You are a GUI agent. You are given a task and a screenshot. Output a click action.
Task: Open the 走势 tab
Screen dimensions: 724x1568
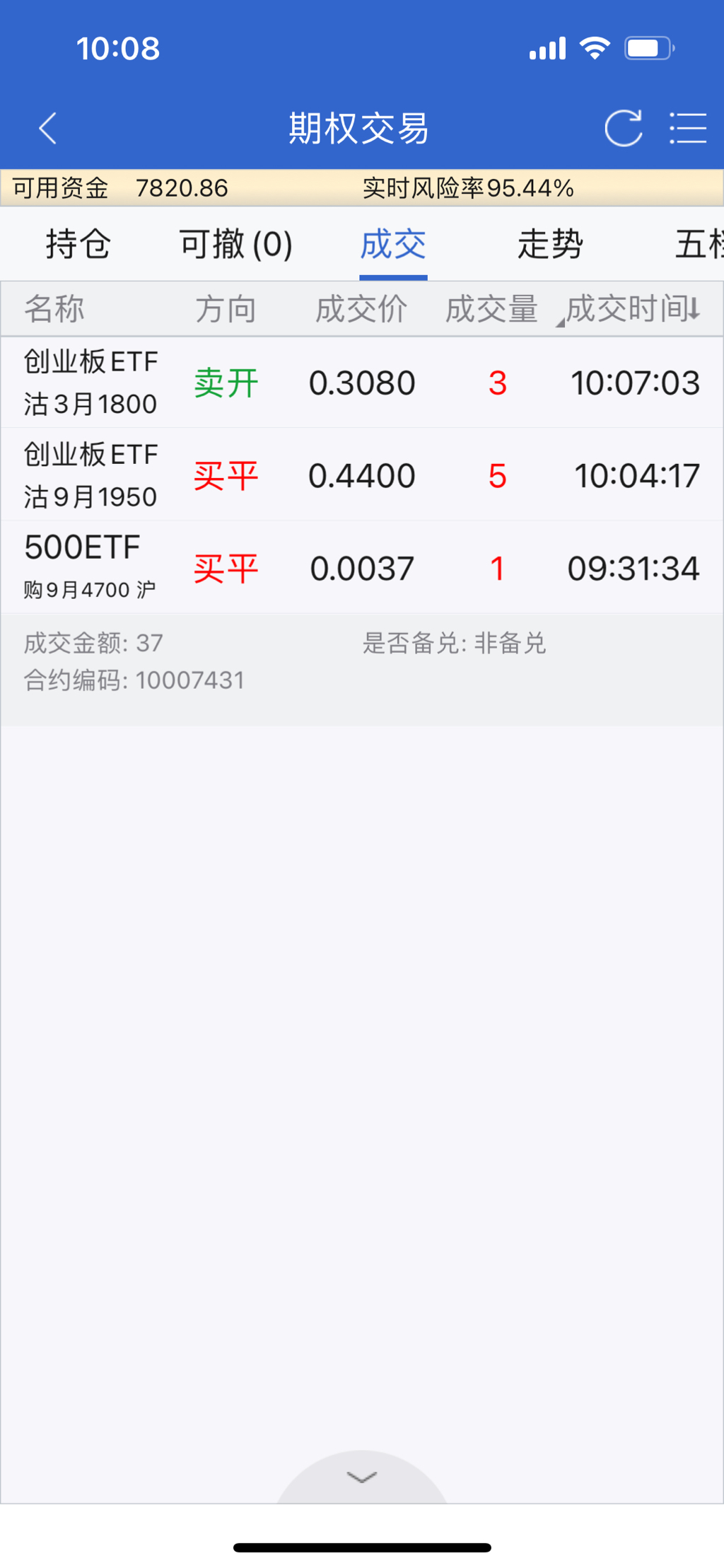click(550, 245)
